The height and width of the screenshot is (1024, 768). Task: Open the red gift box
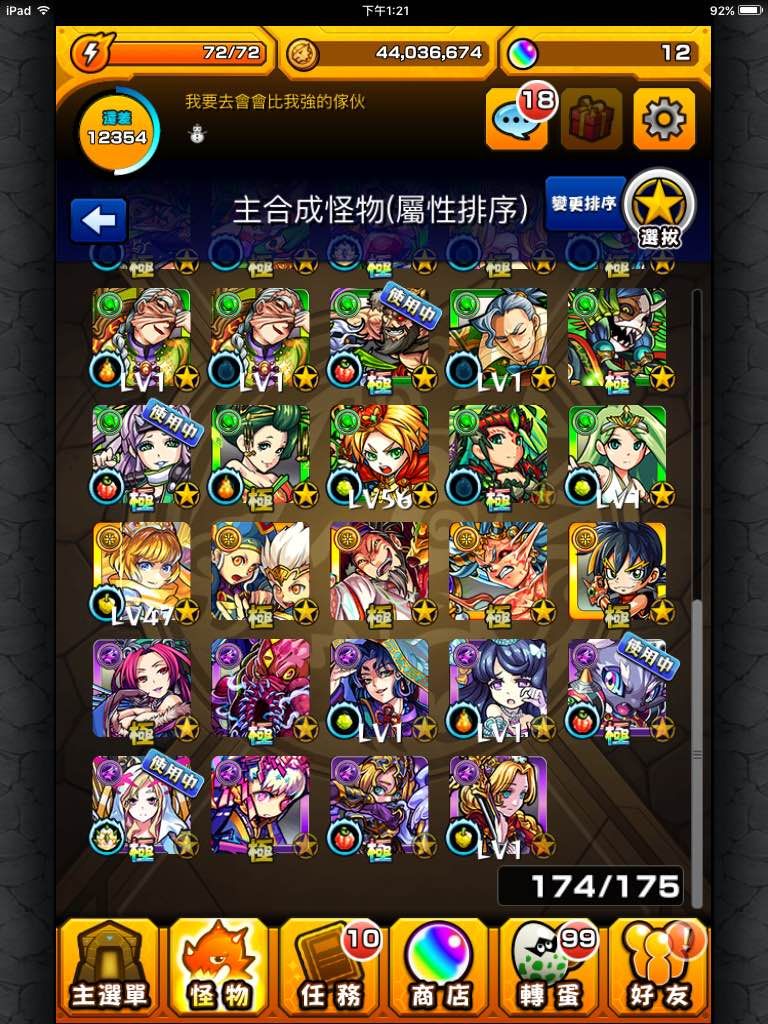(591, 120)
